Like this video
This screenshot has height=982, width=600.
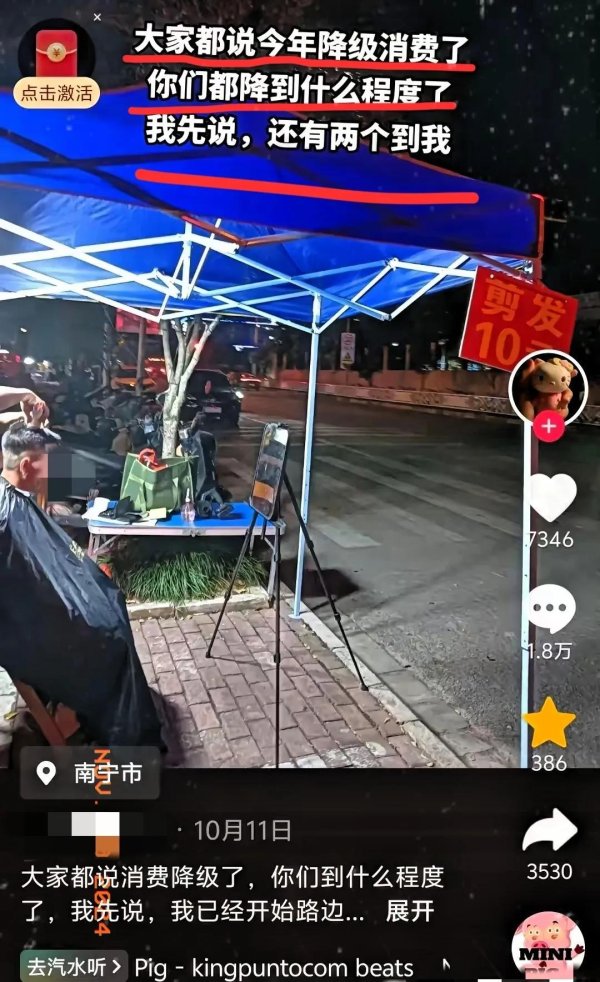click(551, 498)
